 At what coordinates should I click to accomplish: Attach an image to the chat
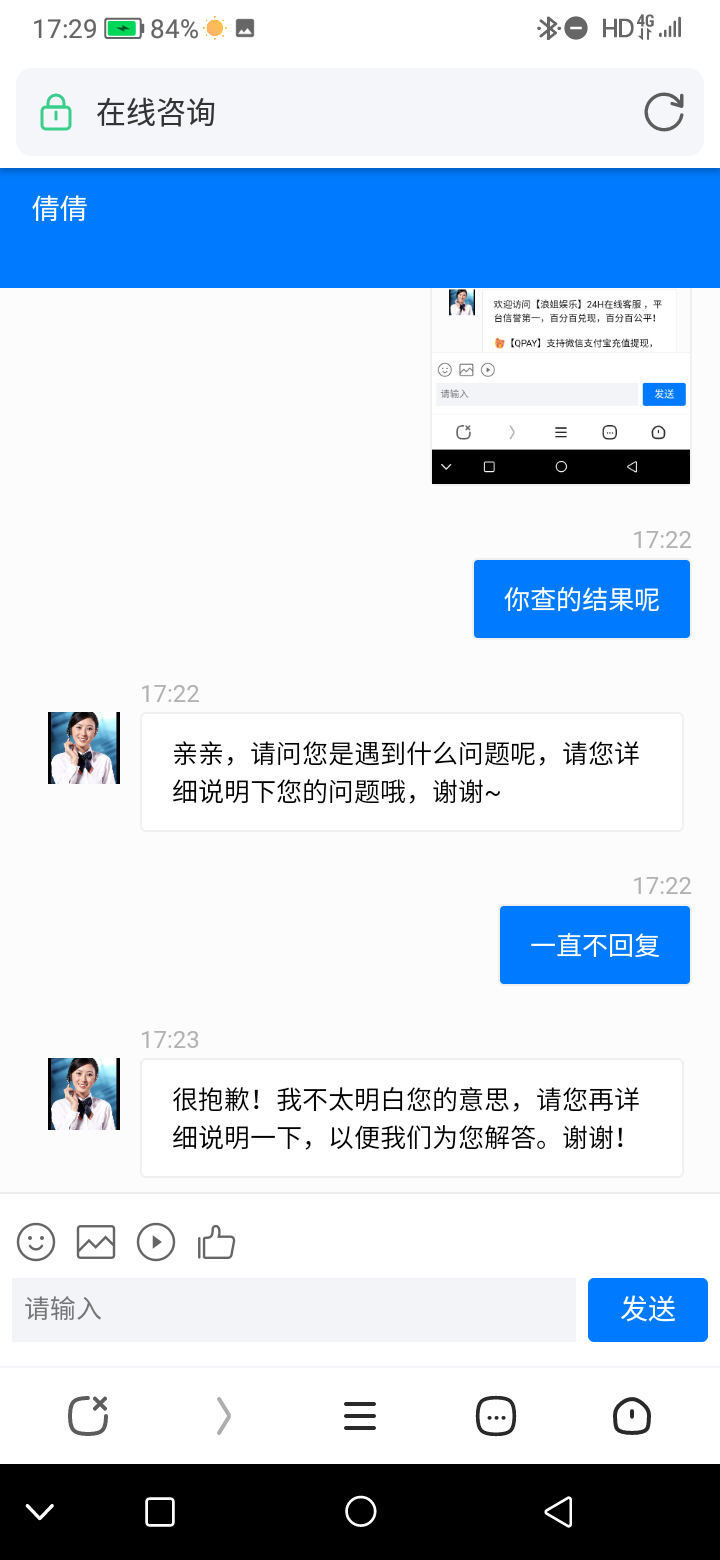[x=96, y=1242]
